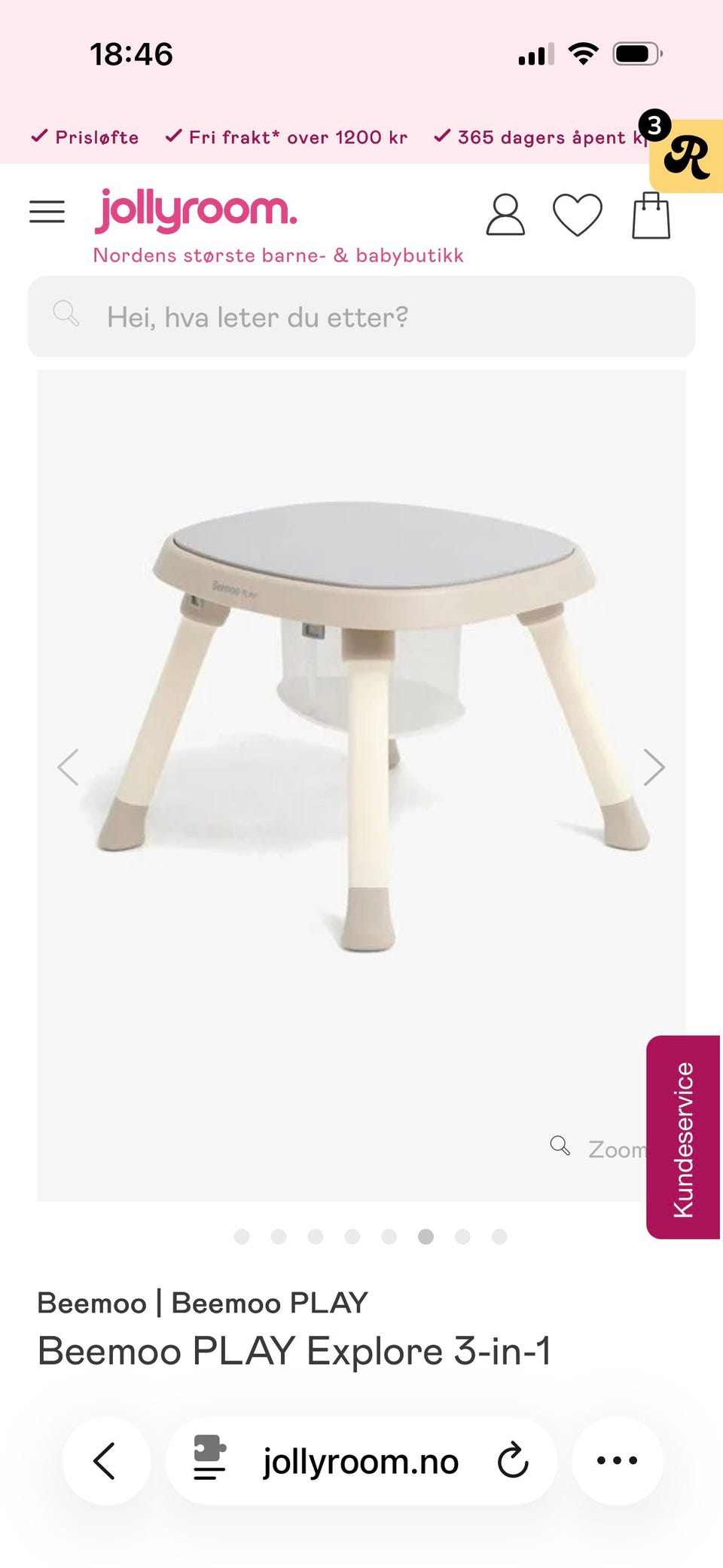
Task: Show the previous product image
Action: click(69, 768)
